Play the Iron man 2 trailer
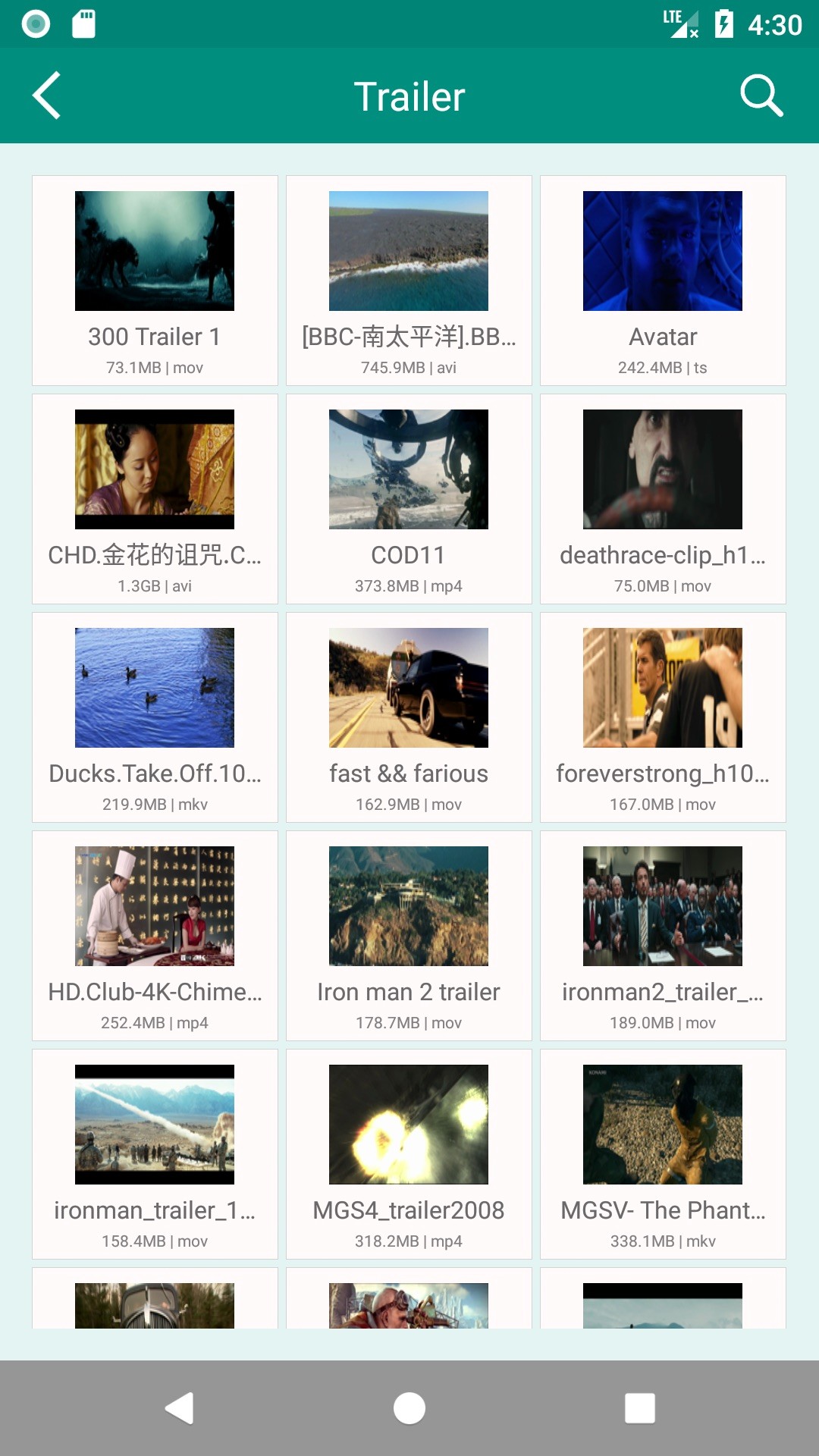The height and width of the screenshot is (1456, 819). [409, 936]
